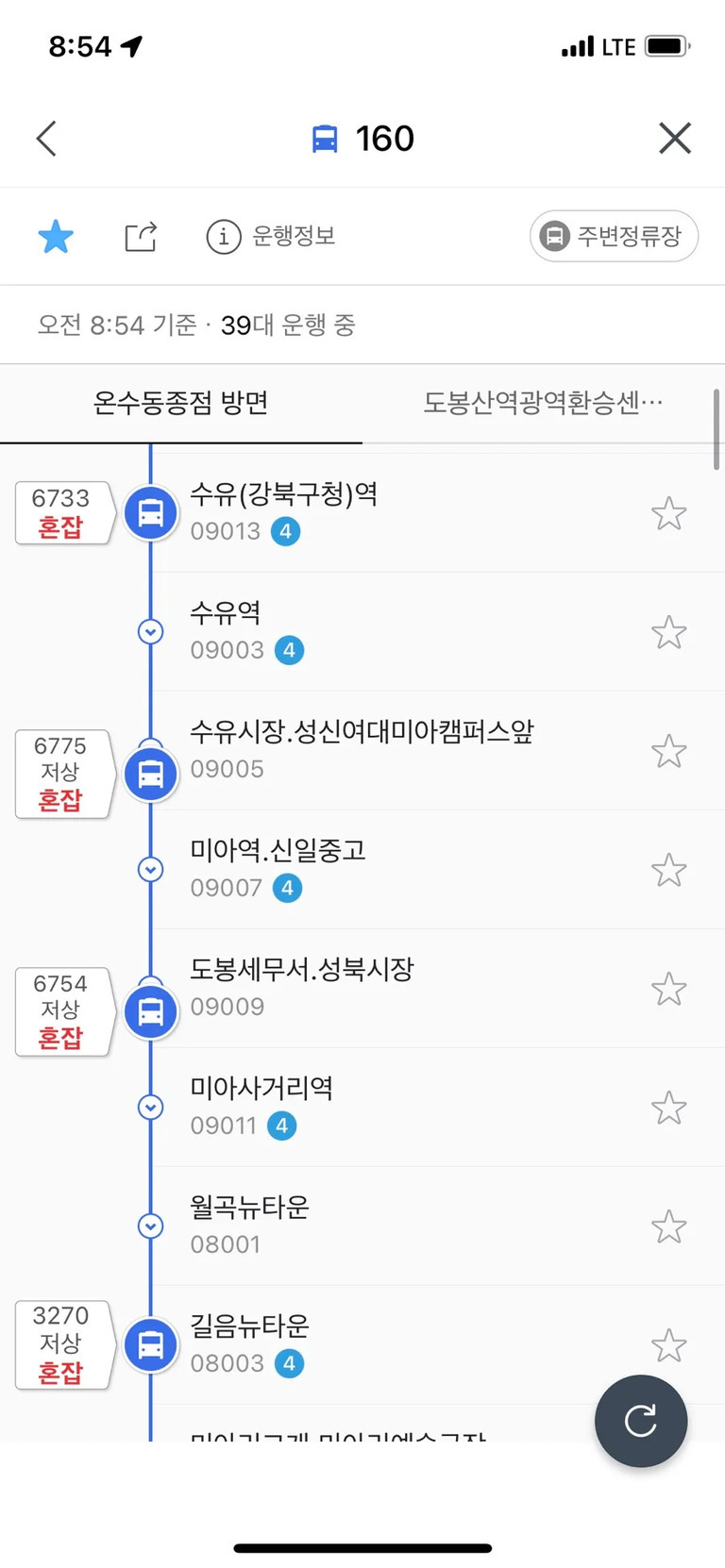Favorite the 미아사거리역 stop star
Screen dimensions: 725x1568
[x=668, y=1108]
